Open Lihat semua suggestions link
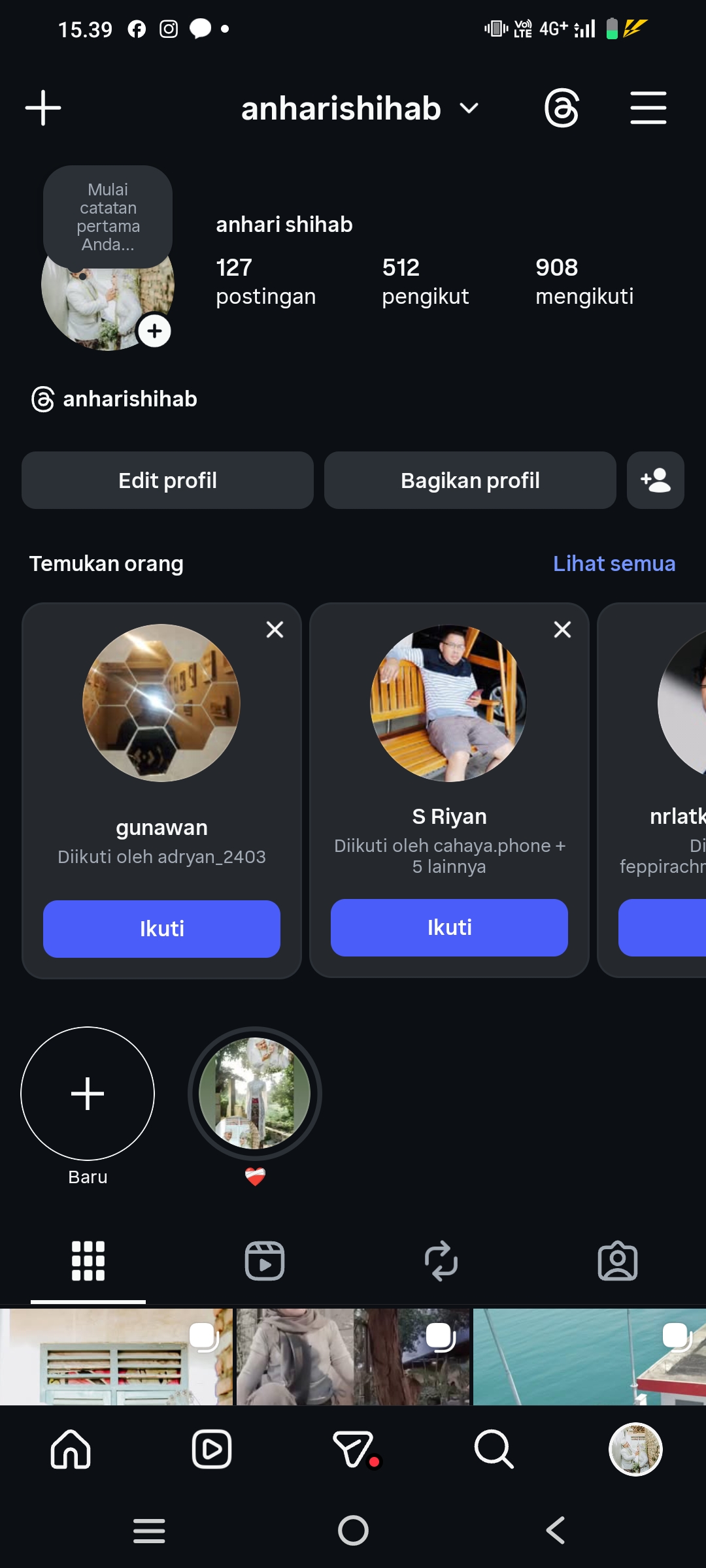 click(x=614, y=563)
